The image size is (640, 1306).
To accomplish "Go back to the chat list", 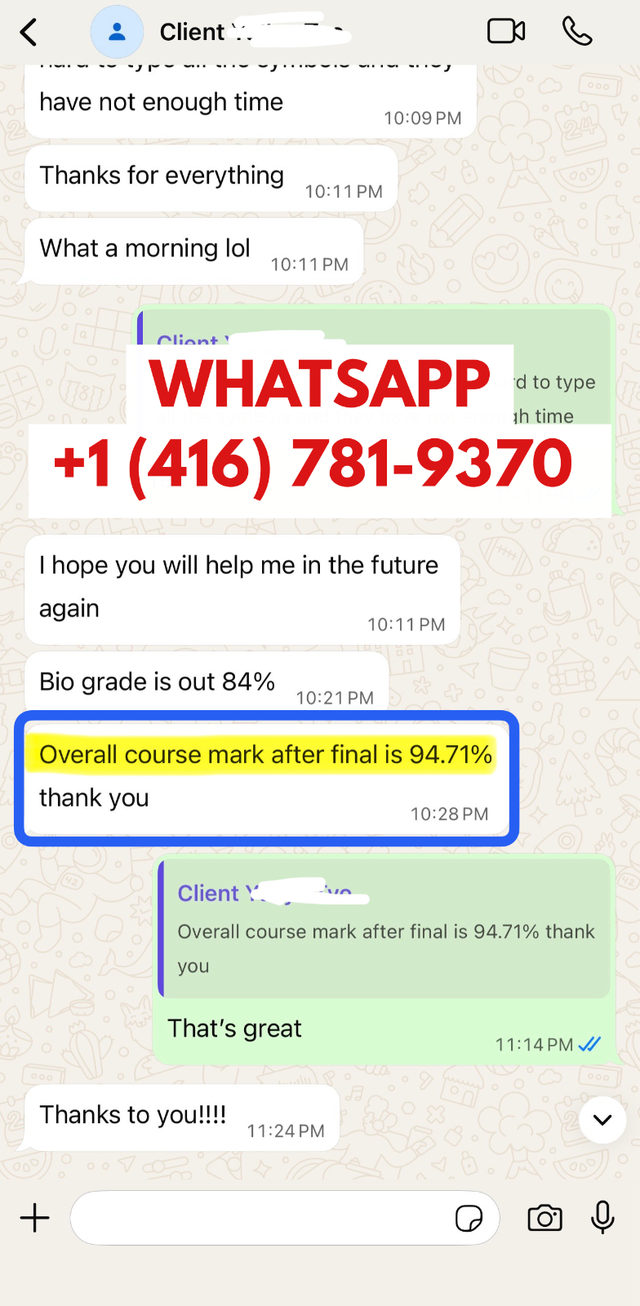I will [29, 32].
